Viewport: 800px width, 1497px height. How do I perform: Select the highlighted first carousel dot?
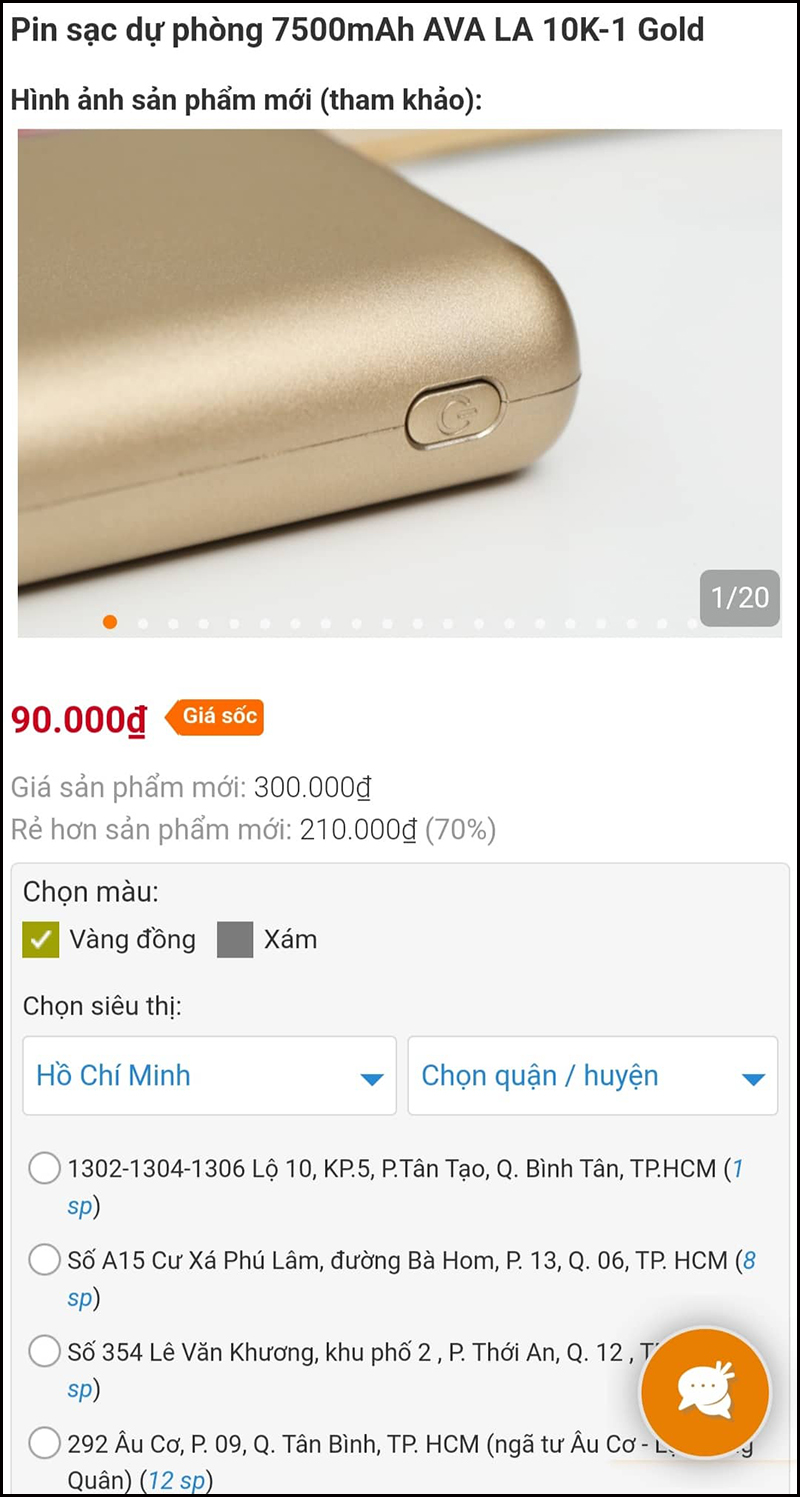(x=110, y=621)
